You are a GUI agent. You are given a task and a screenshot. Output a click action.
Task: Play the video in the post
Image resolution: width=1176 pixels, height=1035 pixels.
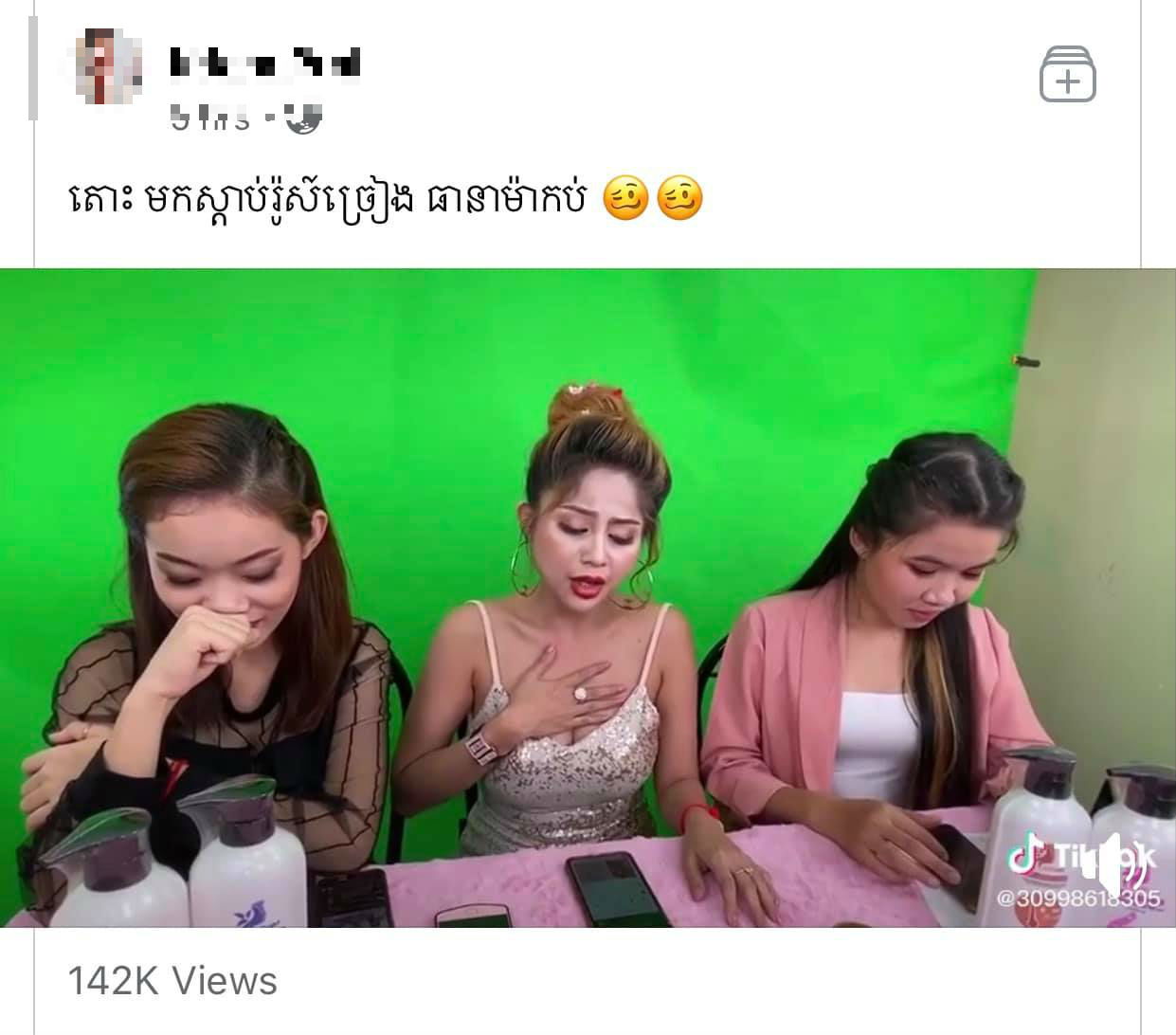(588, 597)
